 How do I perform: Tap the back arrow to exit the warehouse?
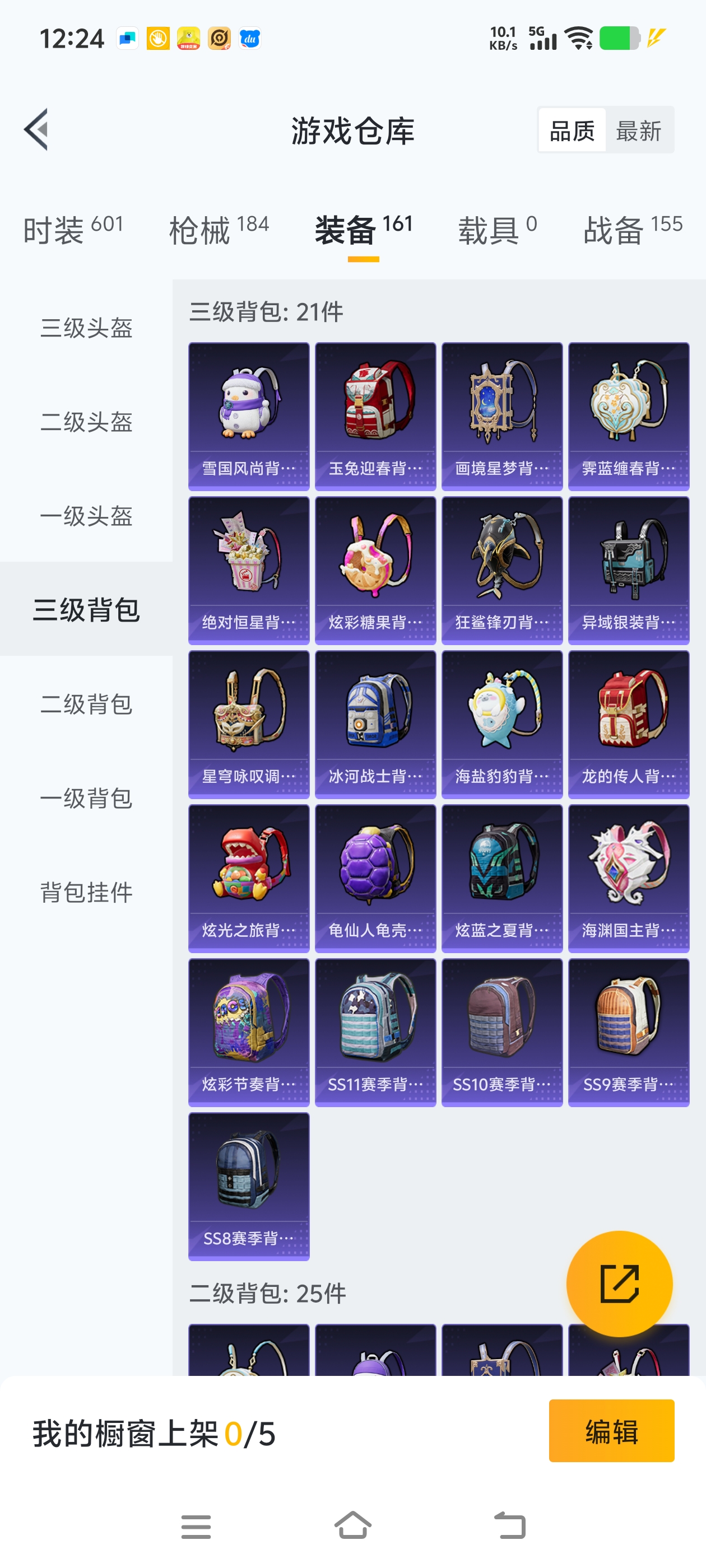(36, 130)
